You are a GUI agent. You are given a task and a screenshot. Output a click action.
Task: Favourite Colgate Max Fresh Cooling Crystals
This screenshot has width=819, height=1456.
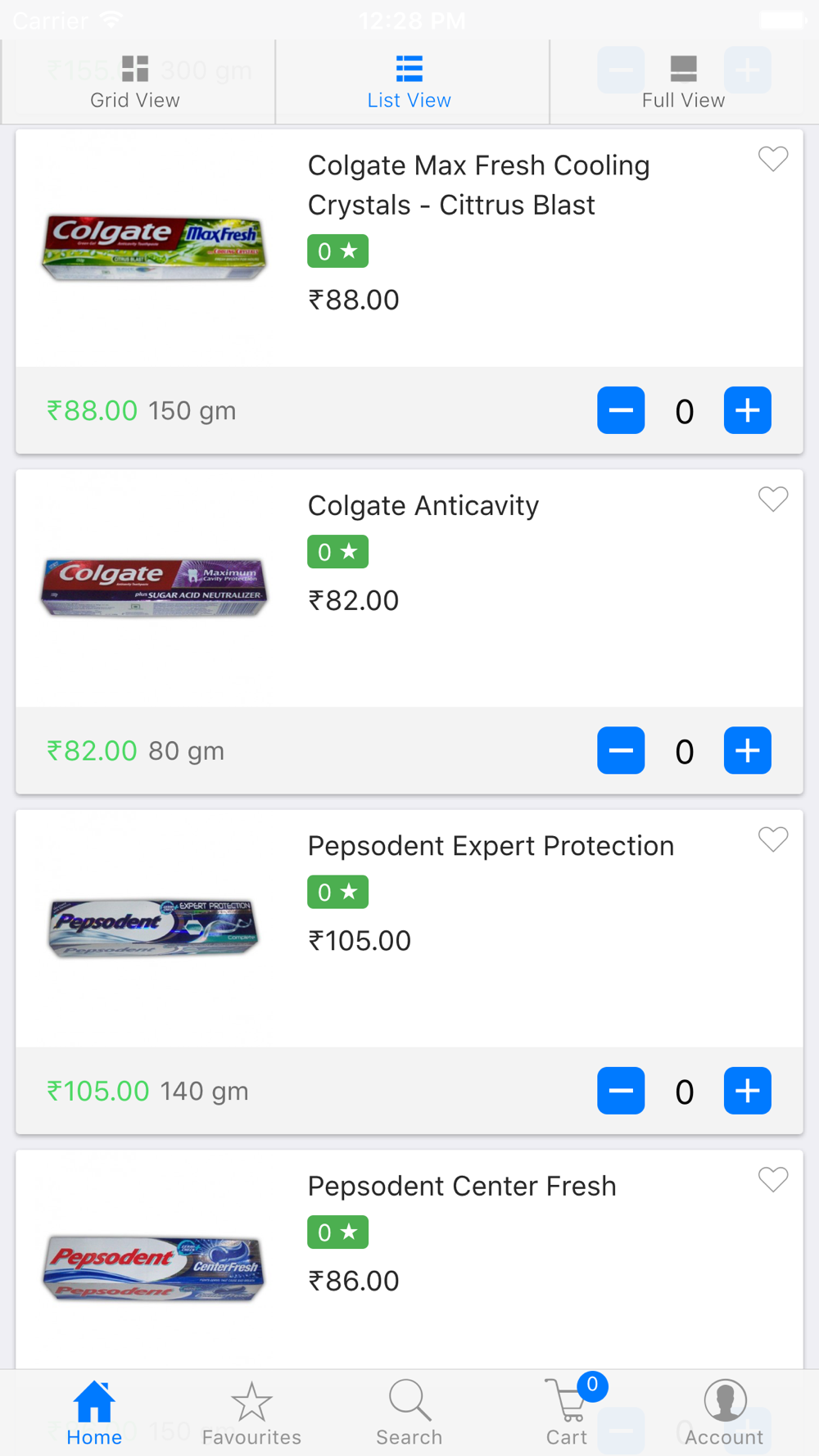773,158
